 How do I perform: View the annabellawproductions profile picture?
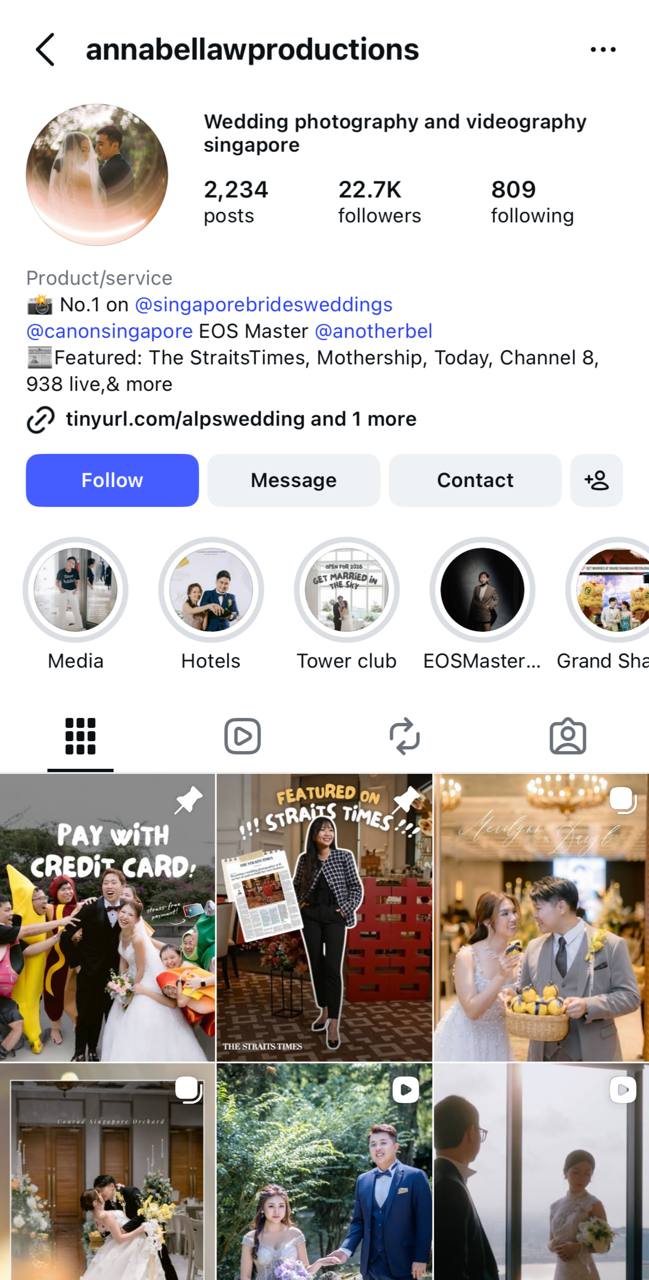click(97, 174)
